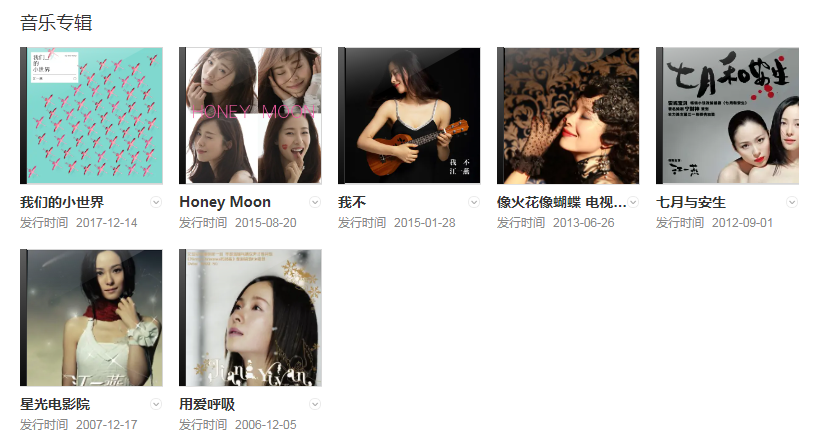Expand the arrow next to 七月与安生
This screenshot has width=819, height=443.
792,202
